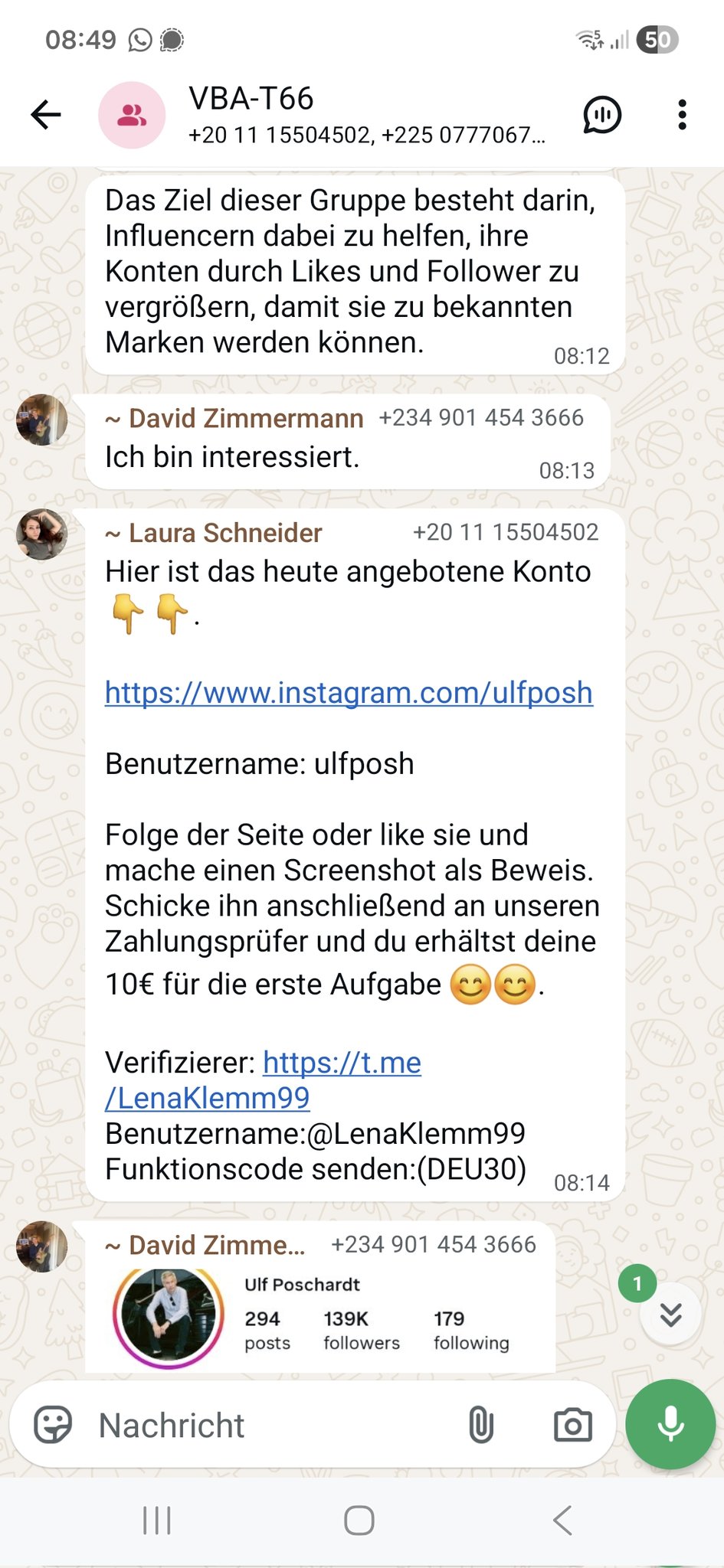Attach a file with the paperclip

click(x=480, y=1425)
